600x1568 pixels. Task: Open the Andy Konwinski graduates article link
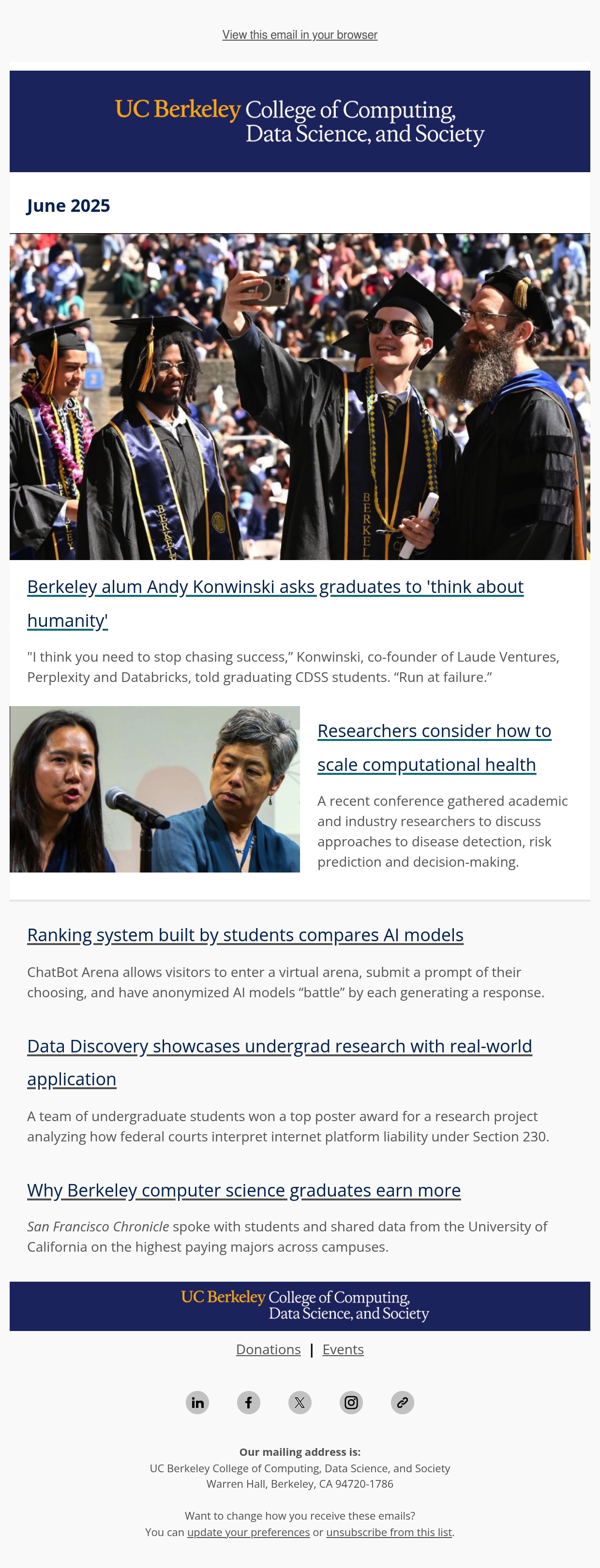(275, 603)
